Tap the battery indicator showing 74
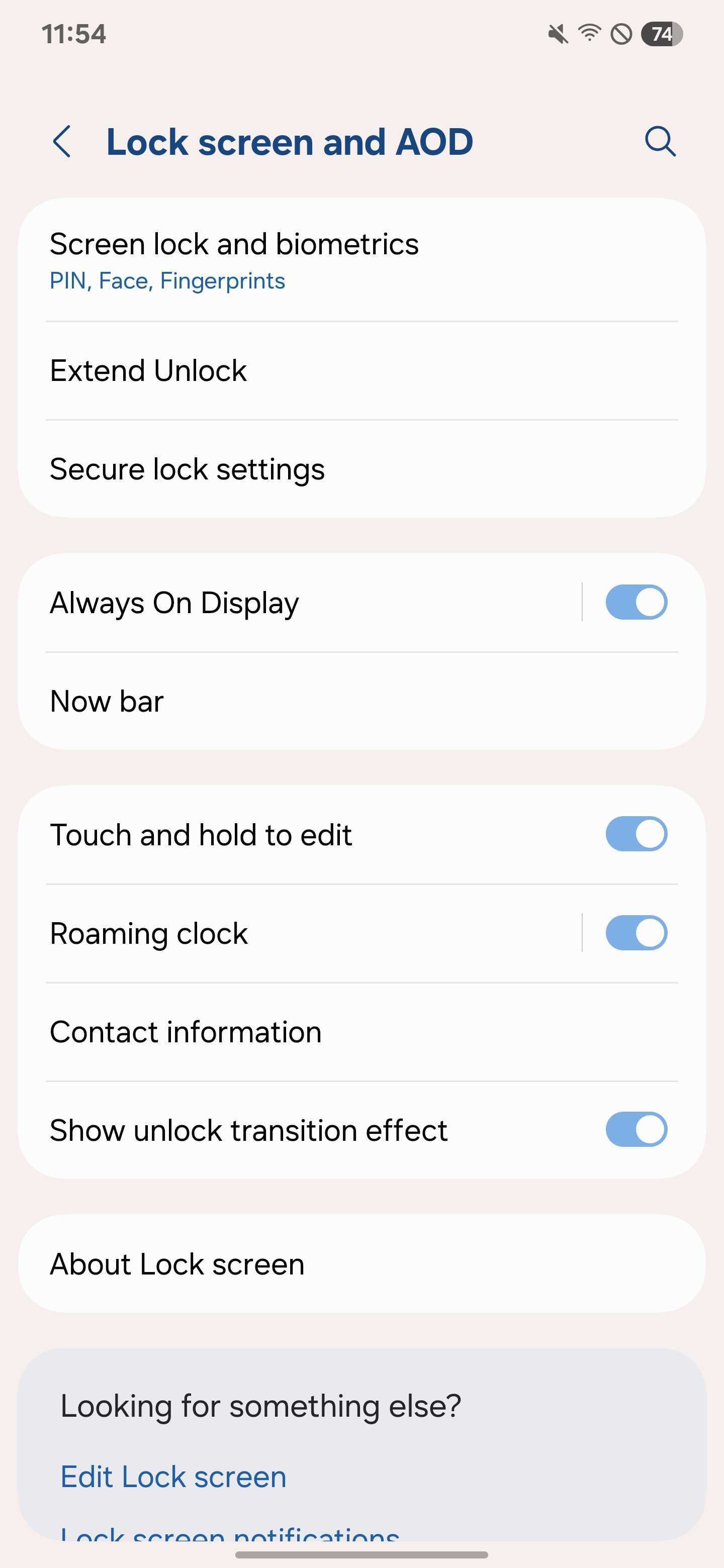This screenshot has width=724, height=1568. coord(663,35)
